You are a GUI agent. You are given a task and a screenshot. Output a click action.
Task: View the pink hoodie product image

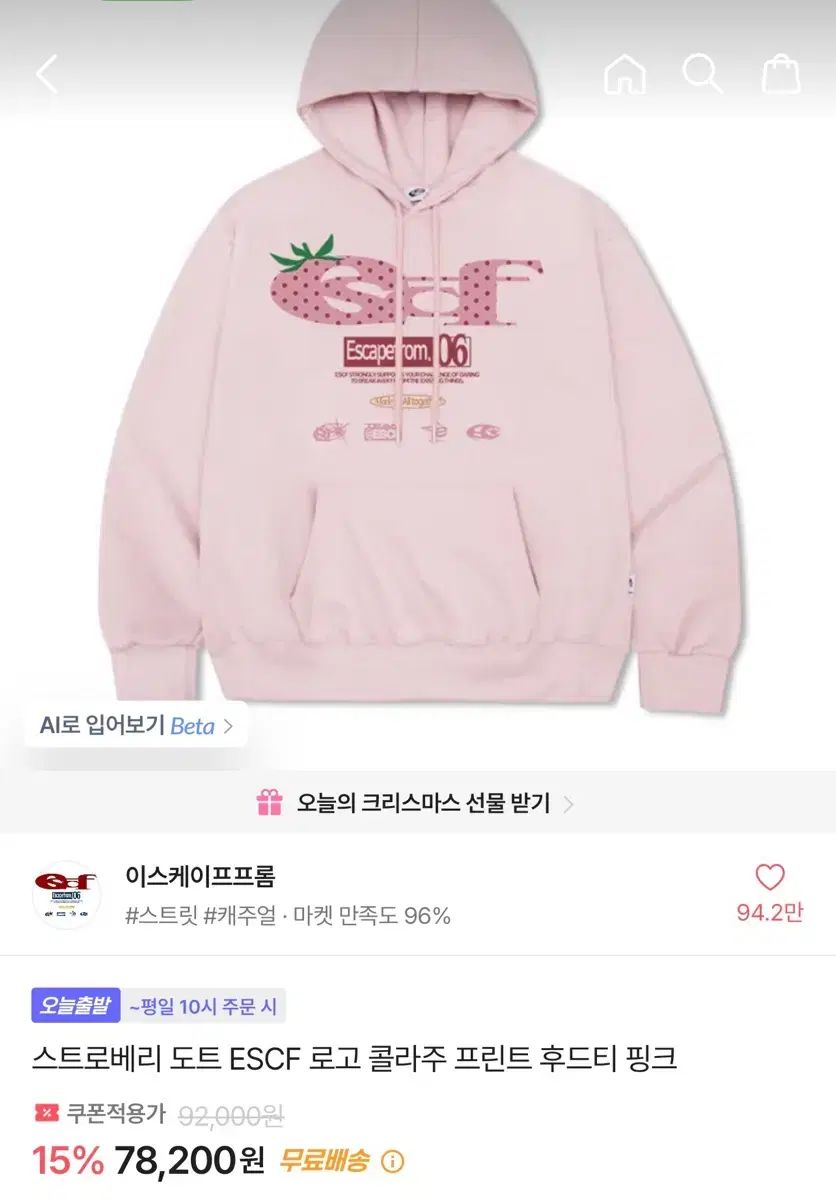pos(417,400)
